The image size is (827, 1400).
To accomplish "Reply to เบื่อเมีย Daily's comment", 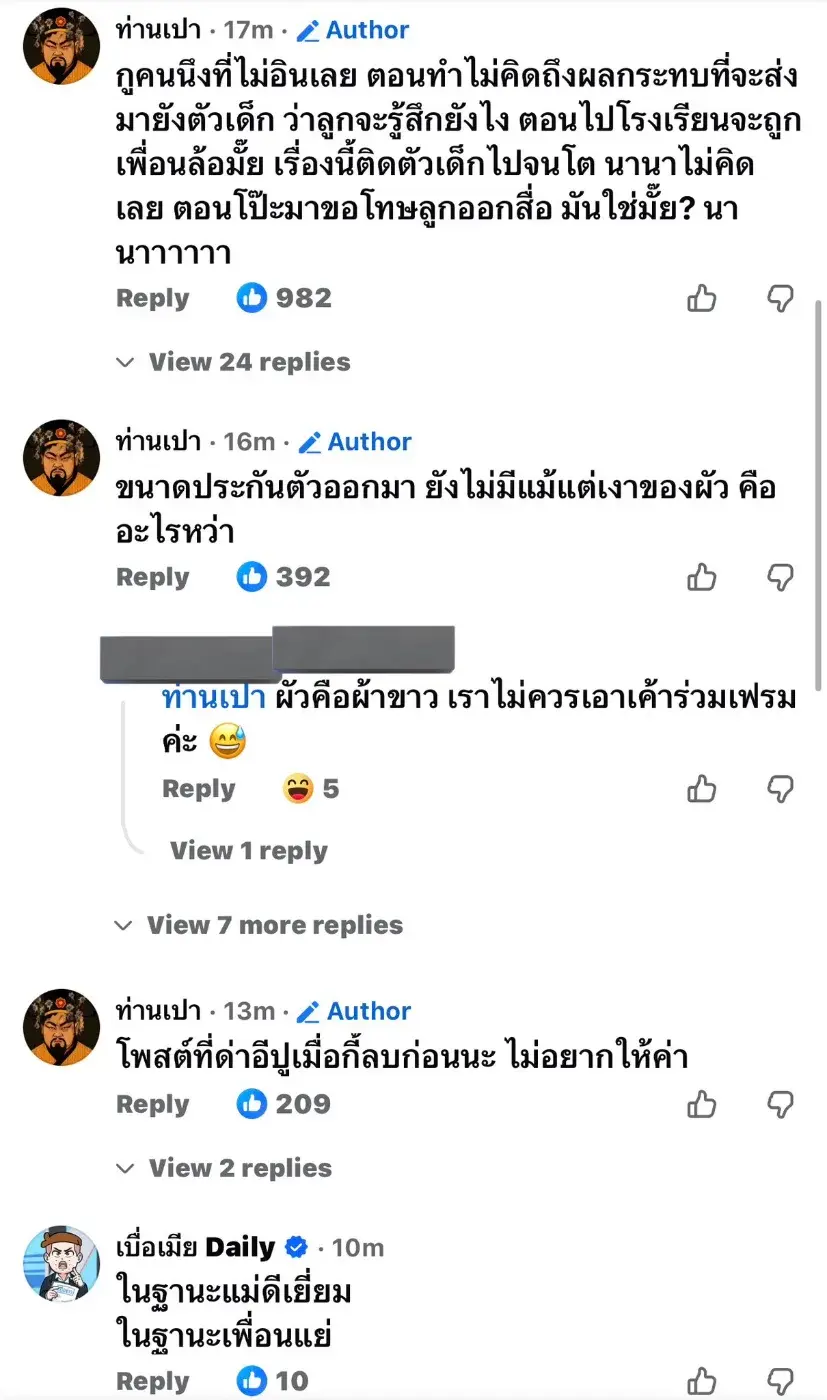I will pyautogui.click(x=152, y=1381).
